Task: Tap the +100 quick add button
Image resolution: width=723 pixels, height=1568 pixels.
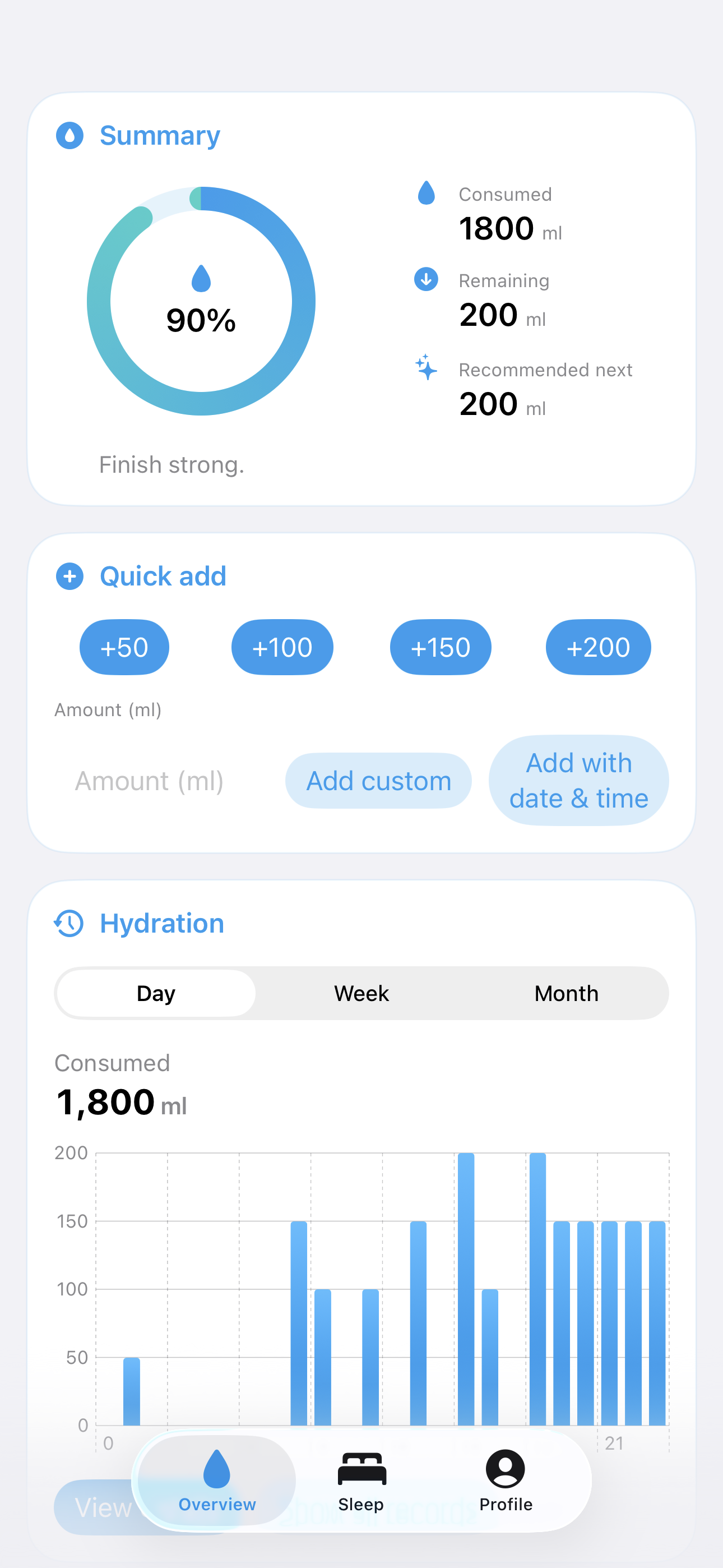Action: point(282,647)
